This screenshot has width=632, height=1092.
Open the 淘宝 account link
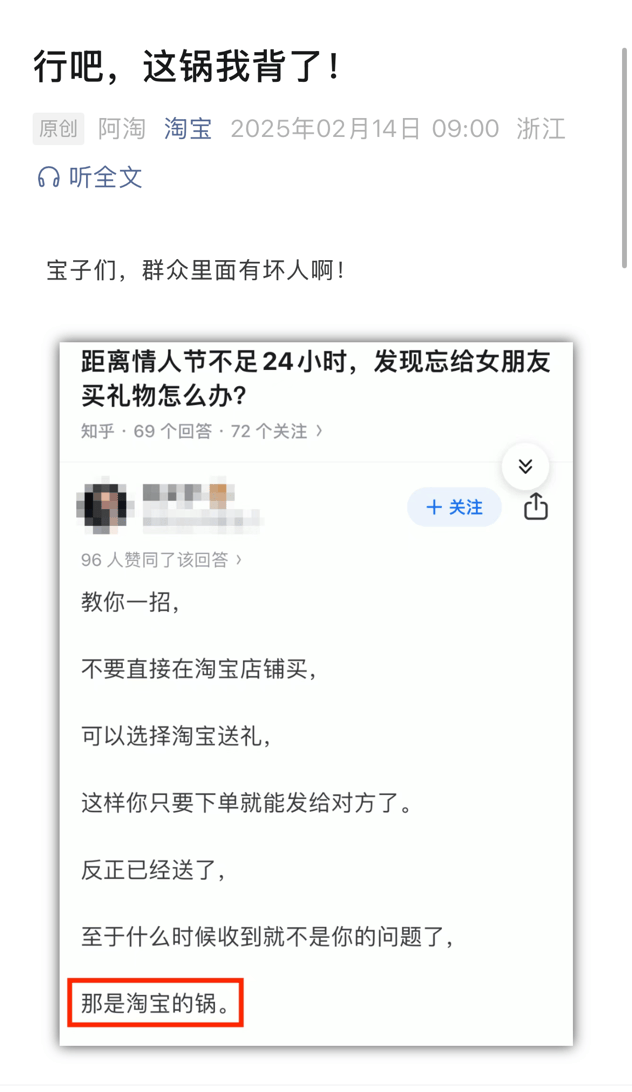pyautogui.click(x=188, y=129)
